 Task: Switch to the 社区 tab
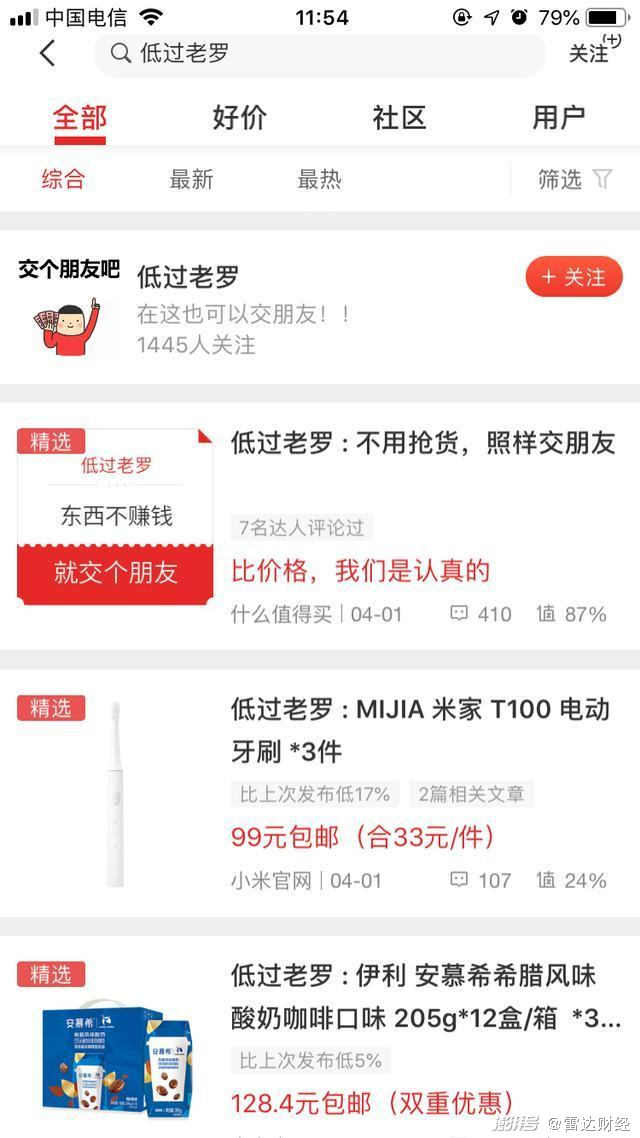[x=399, y=117]
